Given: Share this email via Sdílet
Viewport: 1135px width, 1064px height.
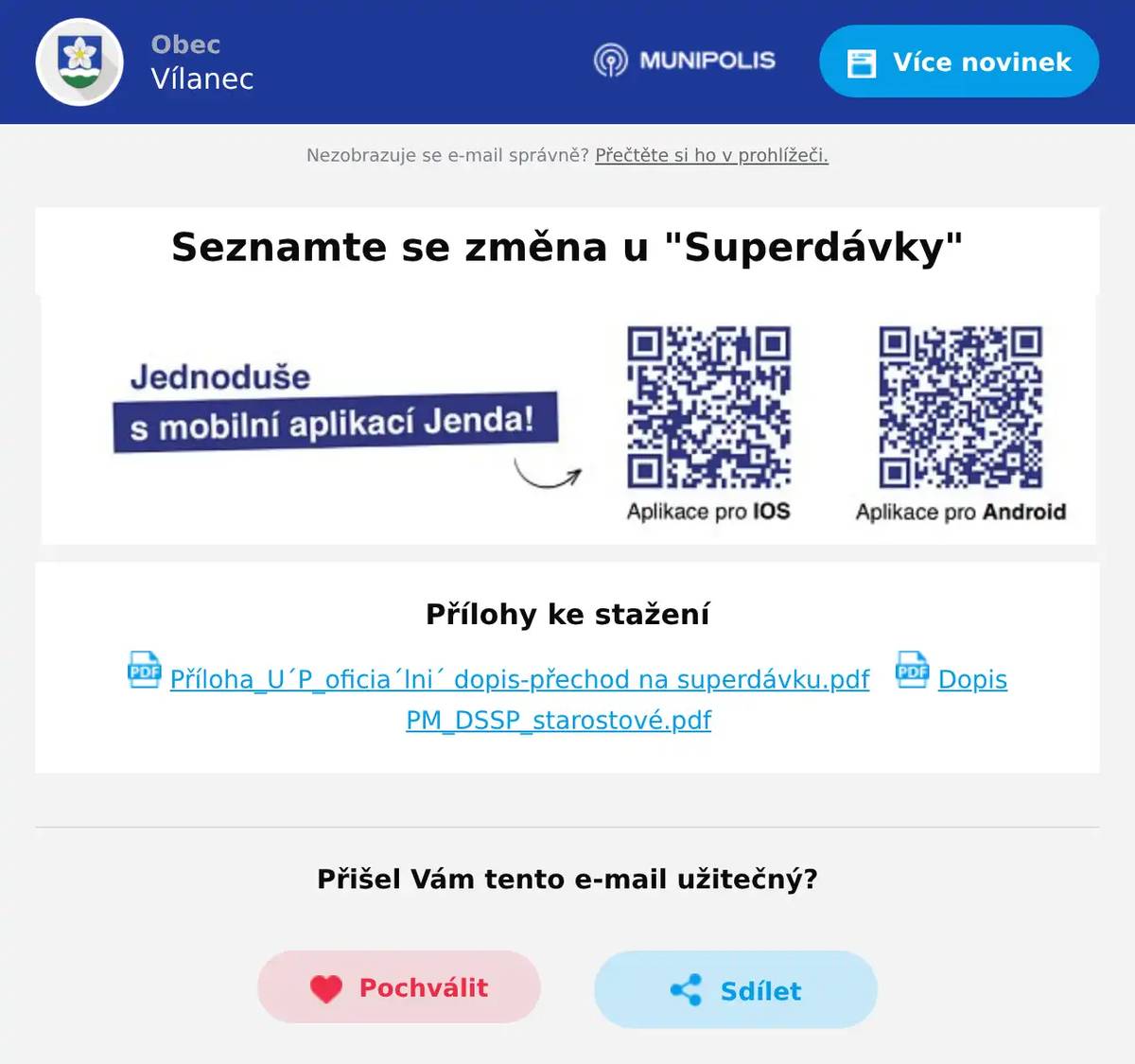Looking at the screenshot, I should 735,990.
